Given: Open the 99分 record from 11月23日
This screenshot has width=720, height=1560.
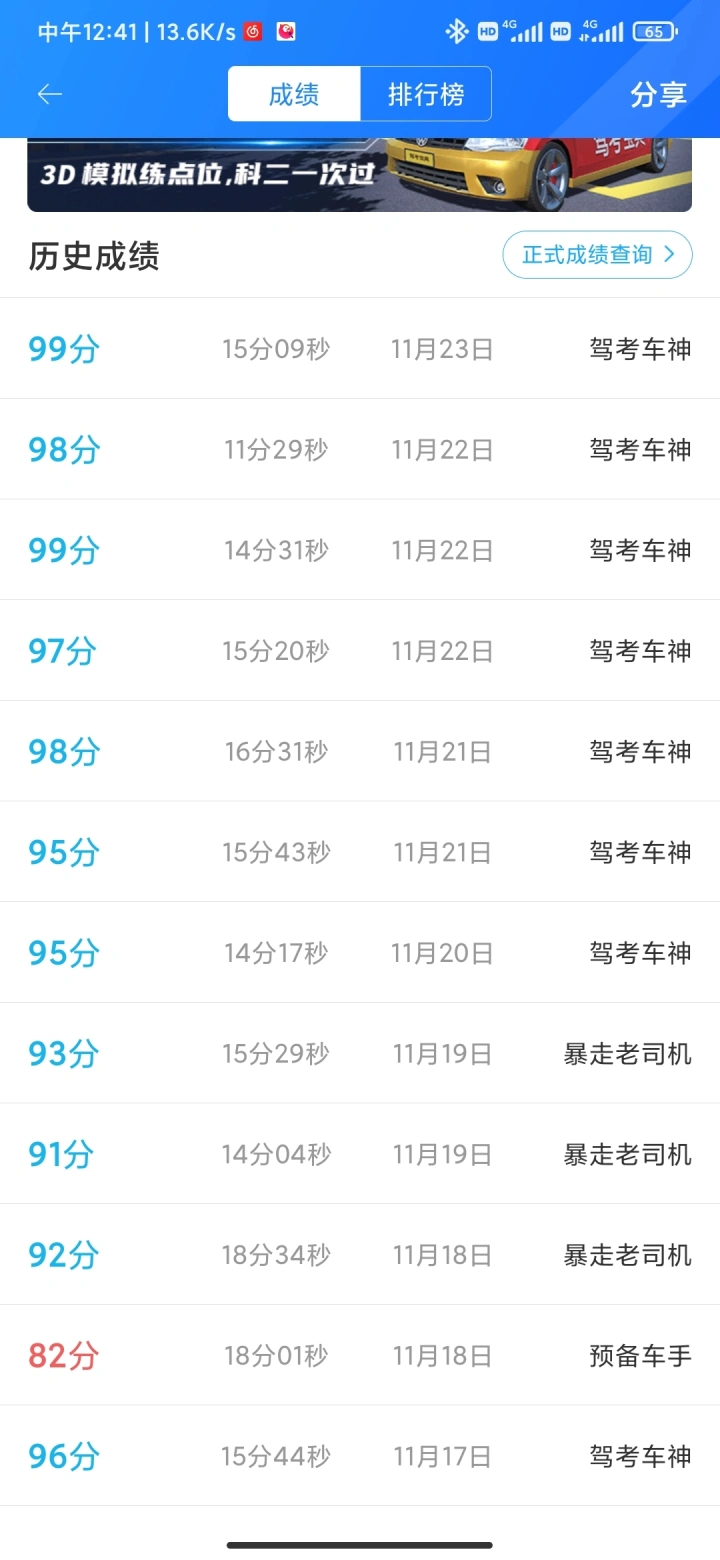Looking at the screenshot, I should pyautogui.click(x=360, y=349).
